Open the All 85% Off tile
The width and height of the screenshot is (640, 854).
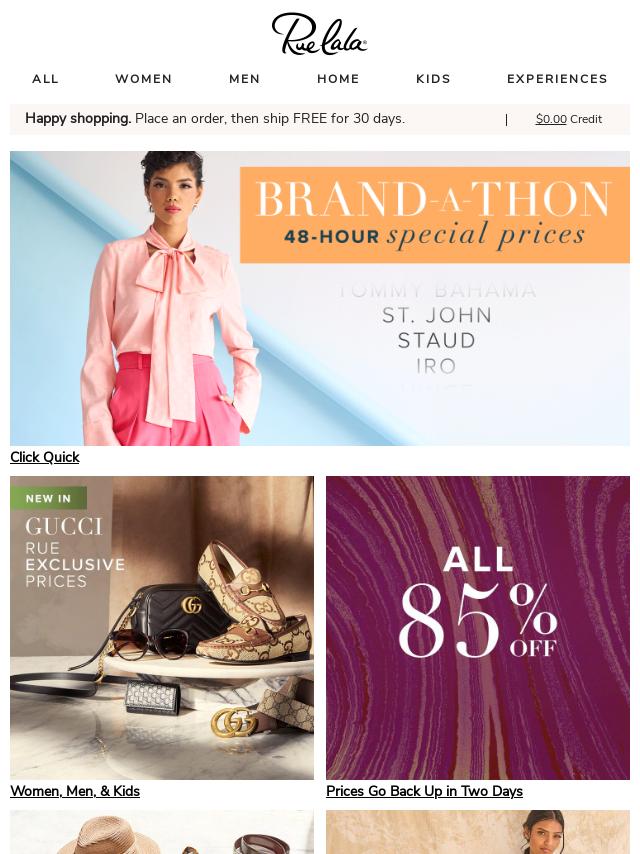[x=478, y=628]
